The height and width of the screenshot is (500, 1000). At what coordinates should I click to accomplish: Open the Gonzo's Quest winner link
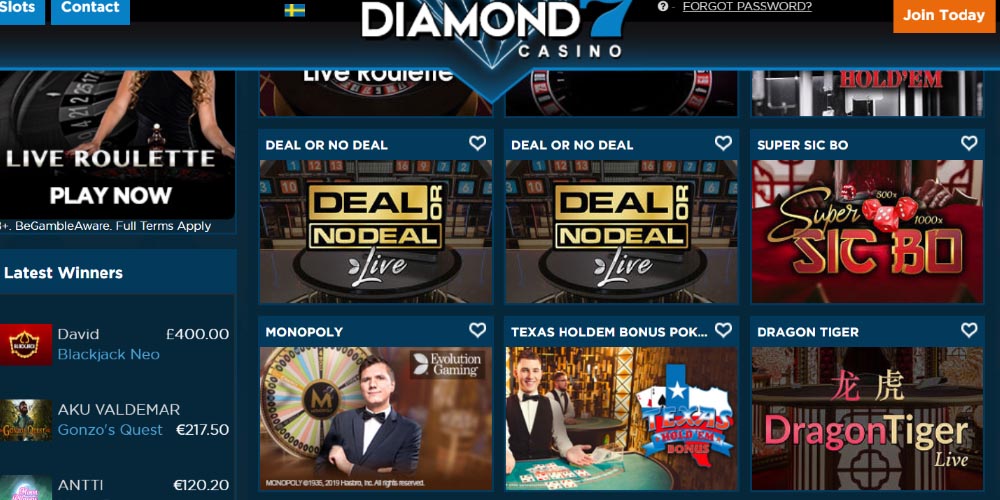pyautogui.click(x=110, y=429)
